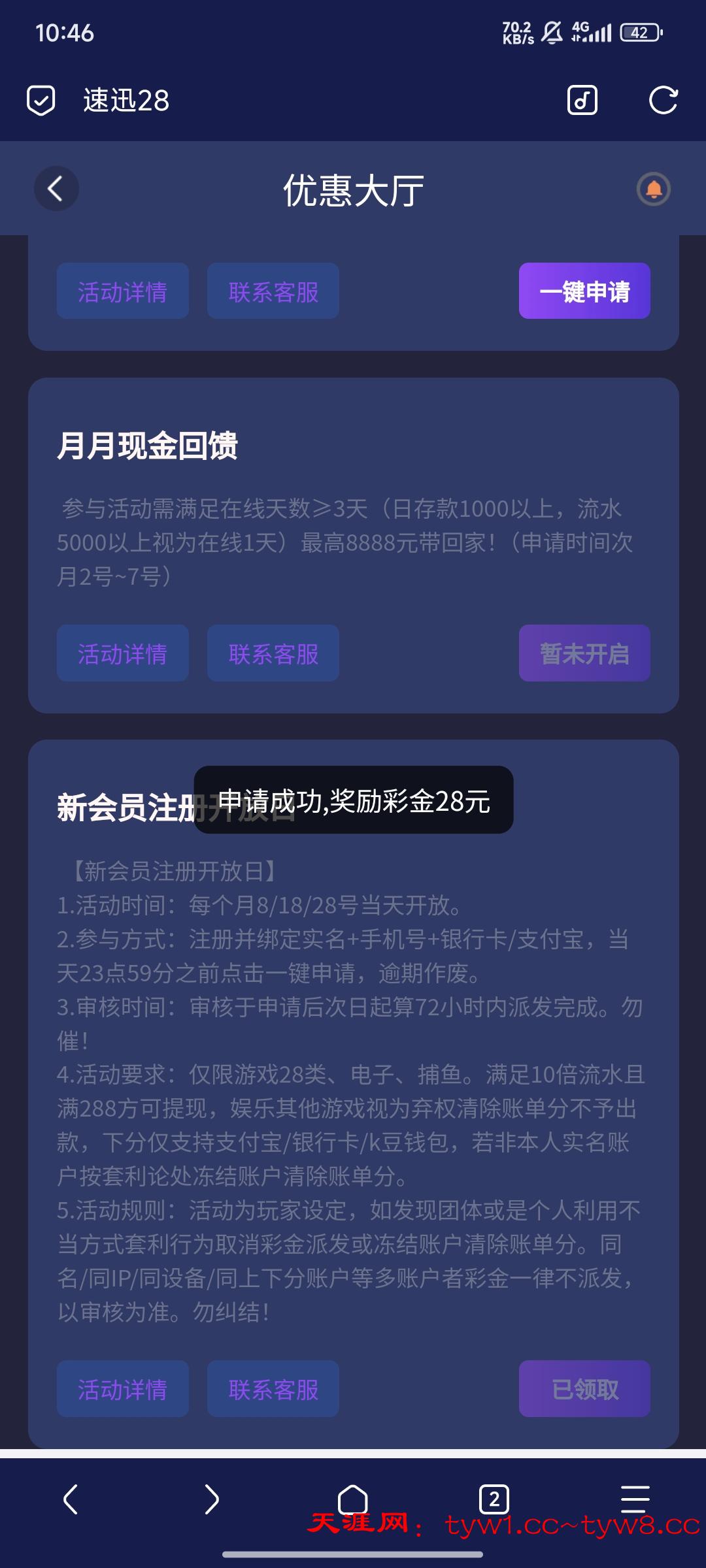The image size is (706, 1568).
Task: Open the browser home page
Action: tap(353, 1497)
